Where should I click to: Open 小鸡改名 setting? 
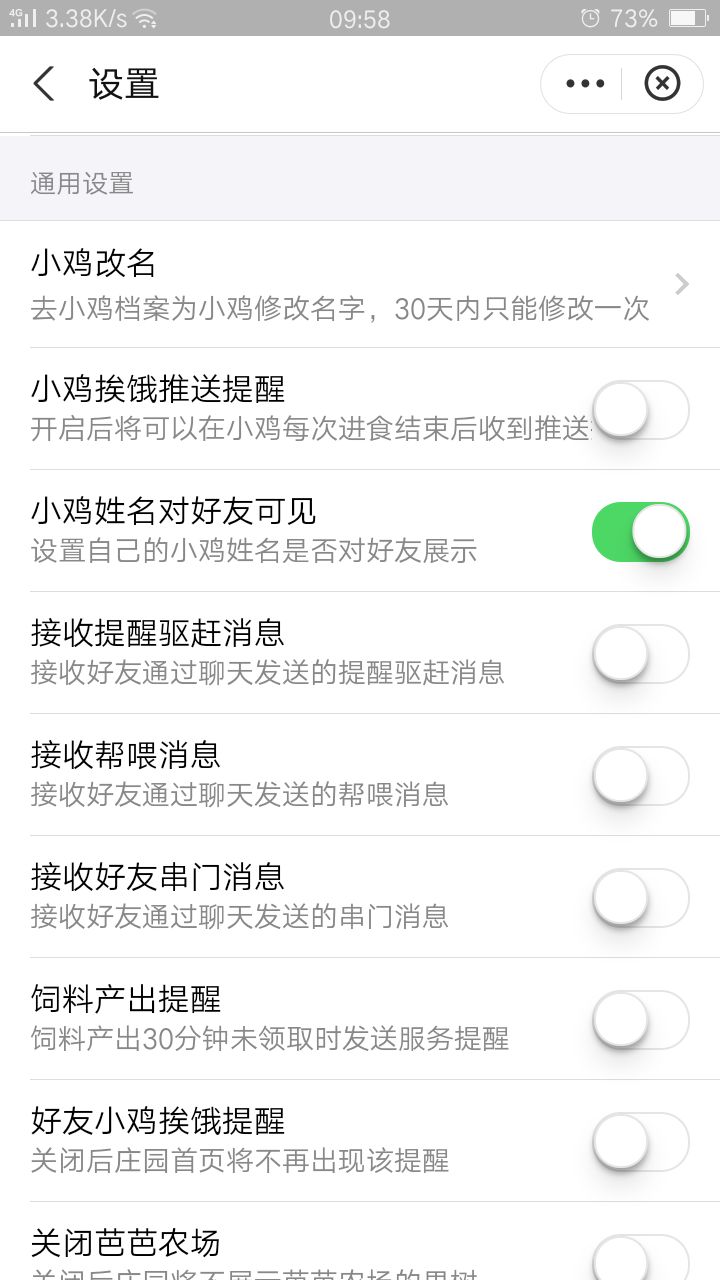(360, 284)
